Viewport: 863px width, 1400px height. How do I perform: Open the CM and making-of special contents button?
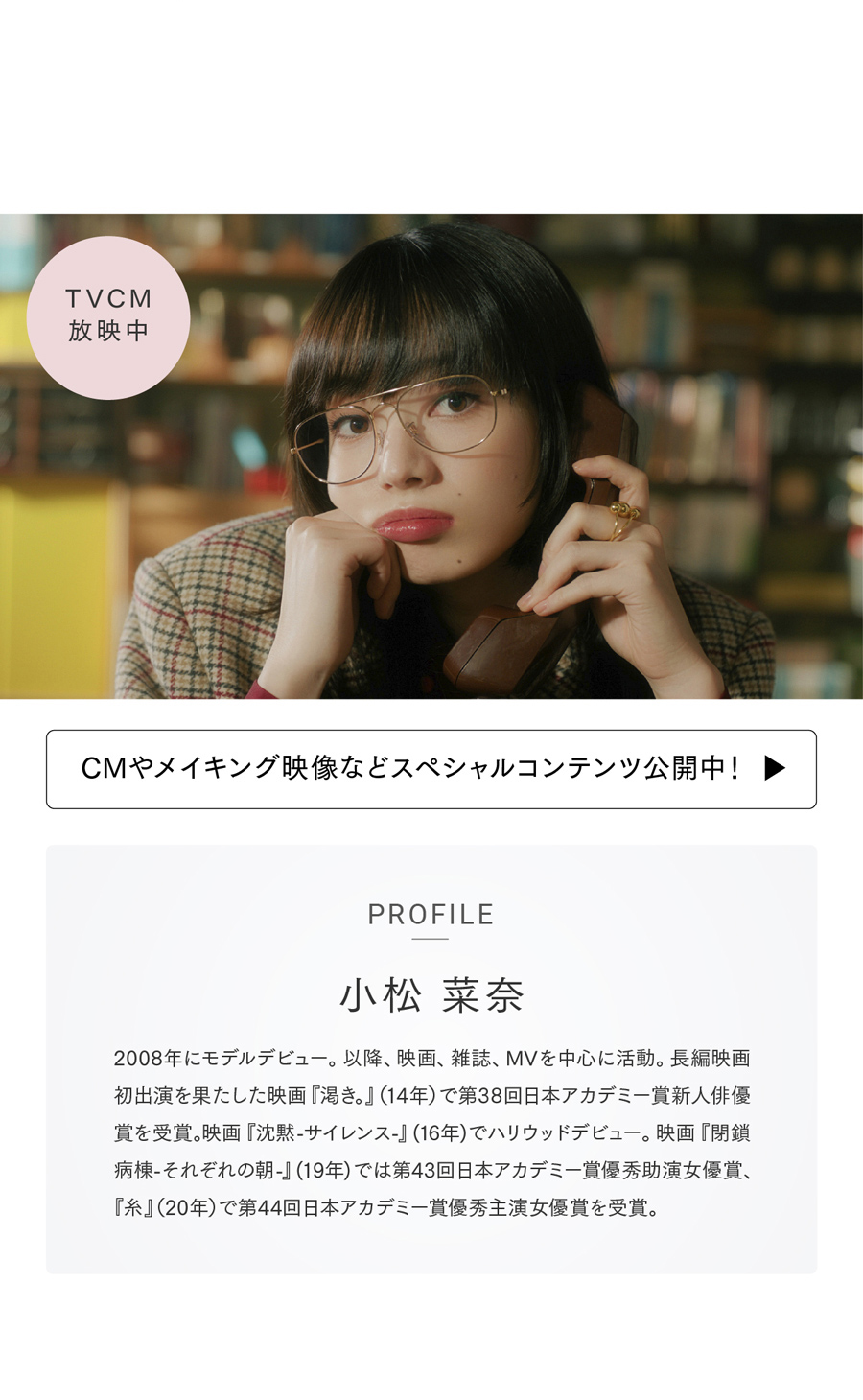431,769
